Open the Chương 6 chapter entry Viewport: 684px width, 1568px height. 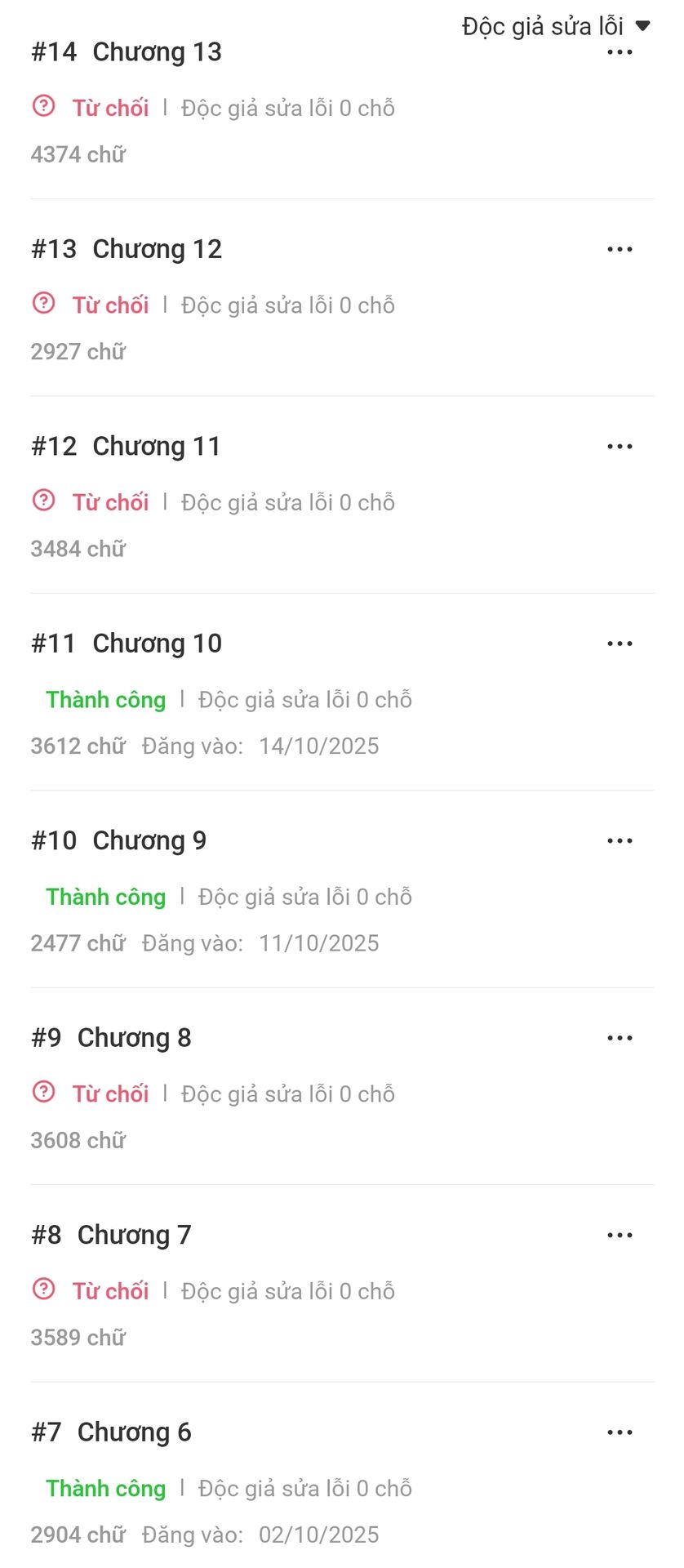(134, 1432)
